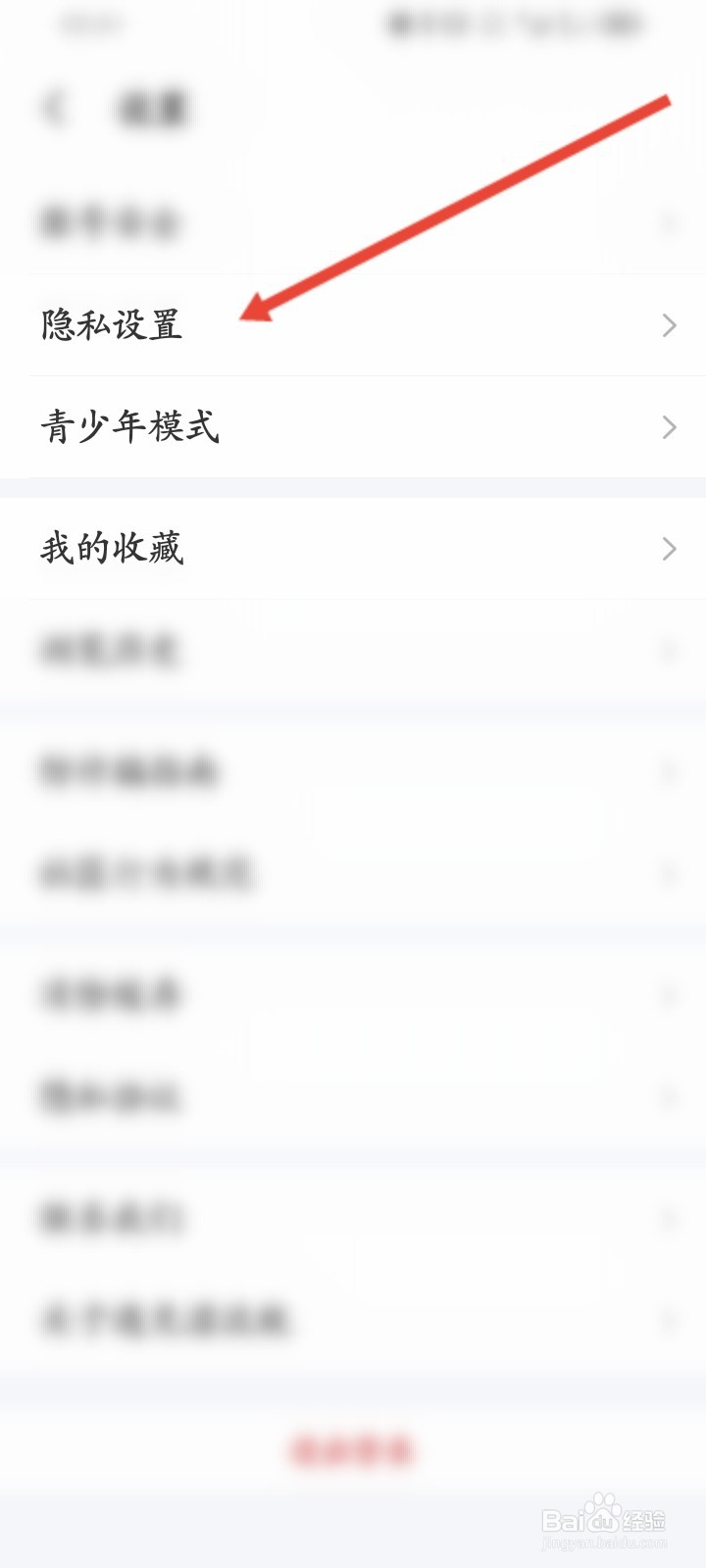Tap the clock area in the status bar

click(93, 26)
